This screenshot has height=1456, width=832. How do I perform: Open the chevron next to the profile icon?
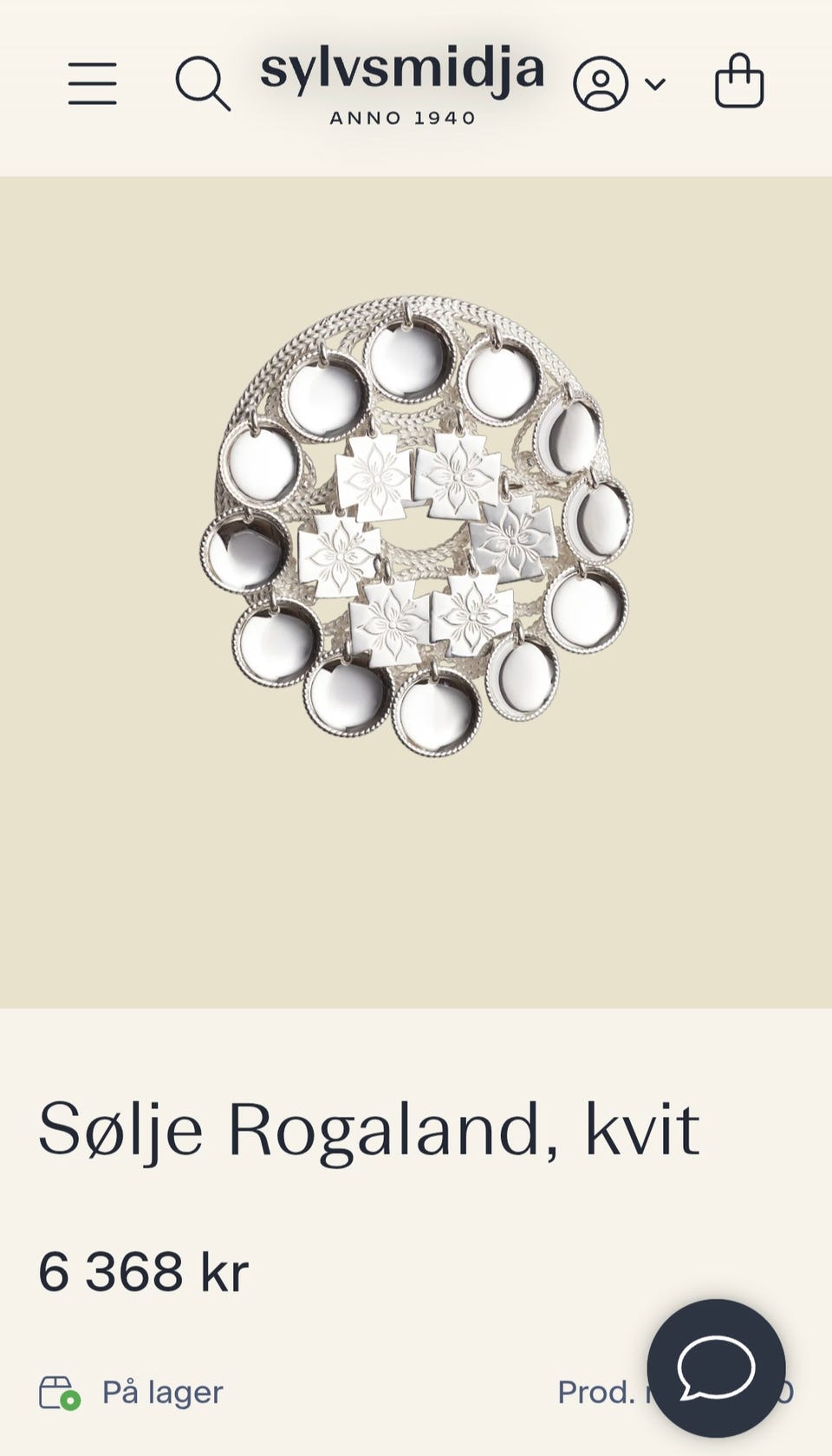tap(656, 83)
